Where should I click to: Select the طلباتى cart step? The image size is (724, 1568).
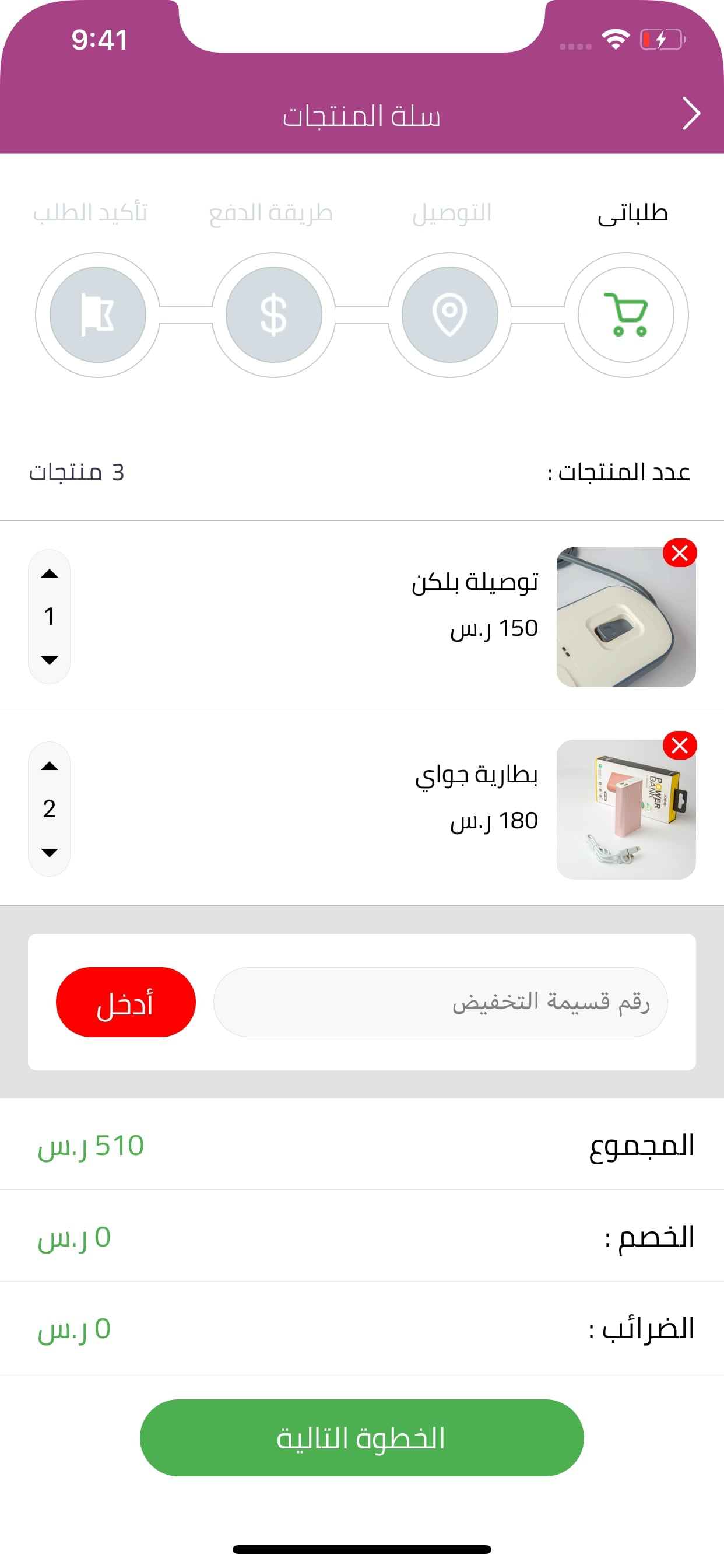pos(626,314)
